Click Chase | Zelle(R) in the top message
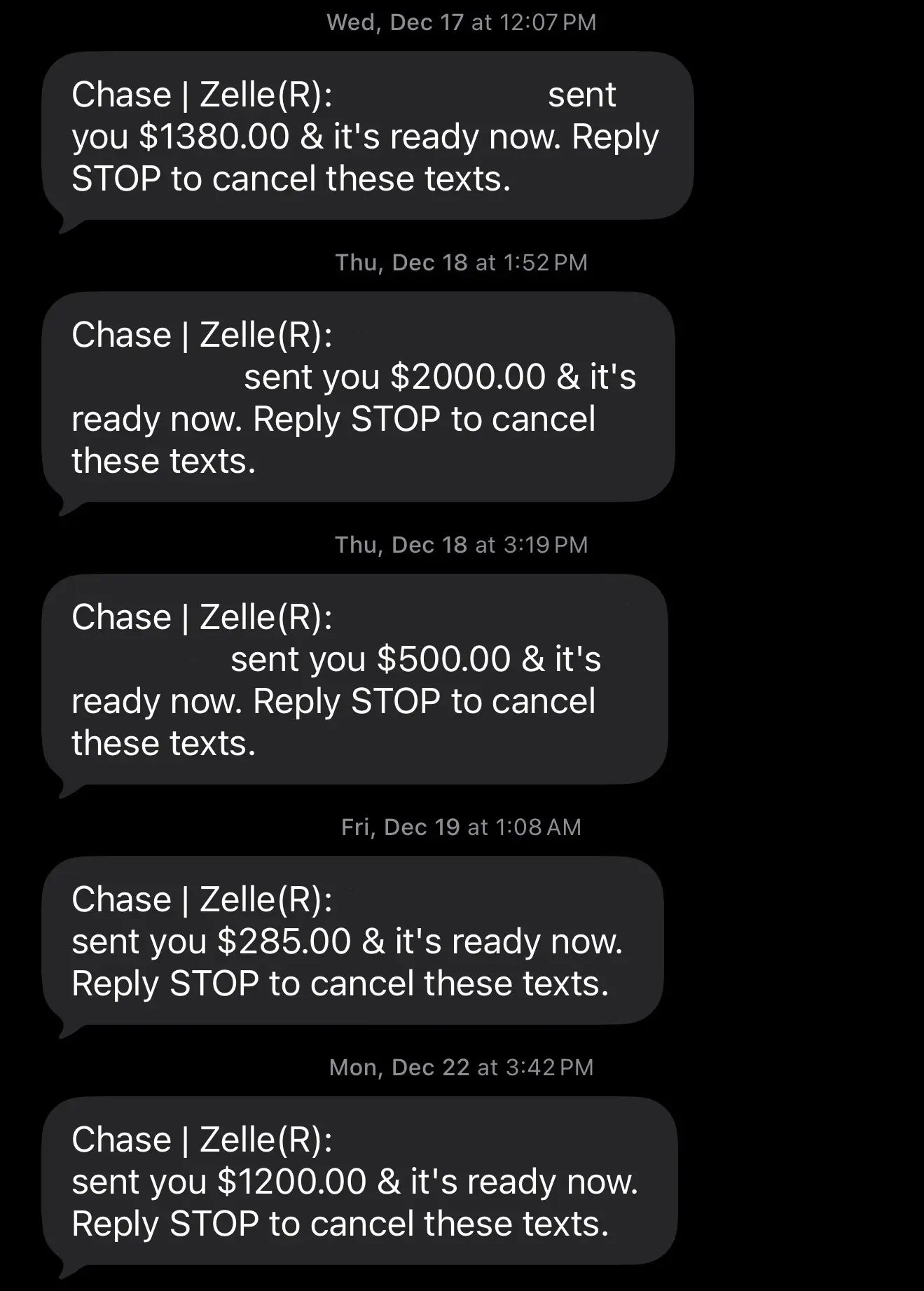Screen dimensions: 924x1291 click(202, 94)
